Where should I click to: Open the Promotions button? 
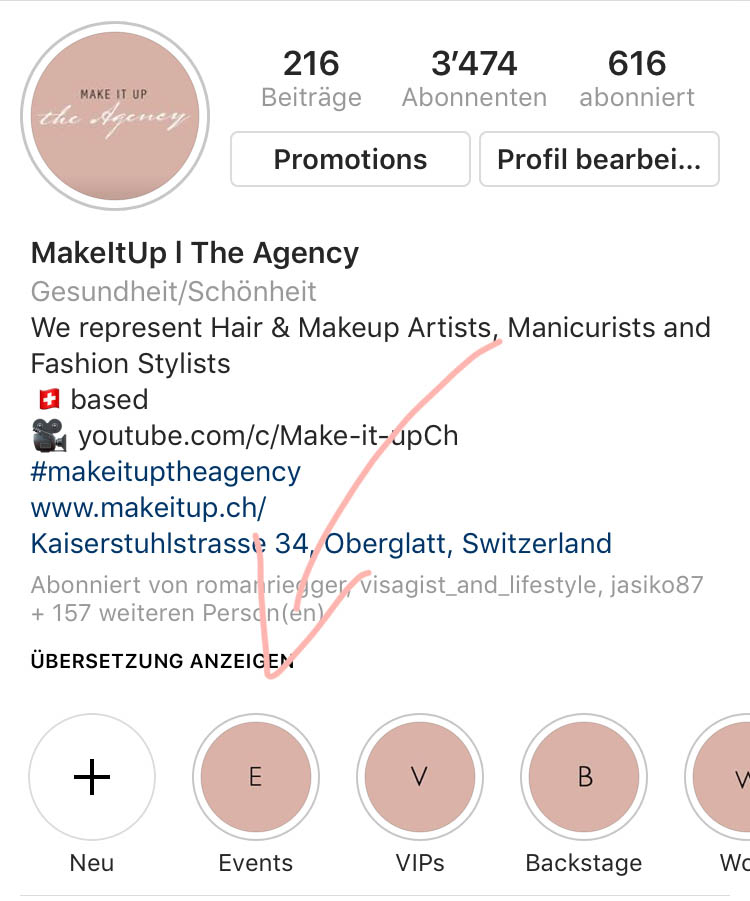click(350, 159)
